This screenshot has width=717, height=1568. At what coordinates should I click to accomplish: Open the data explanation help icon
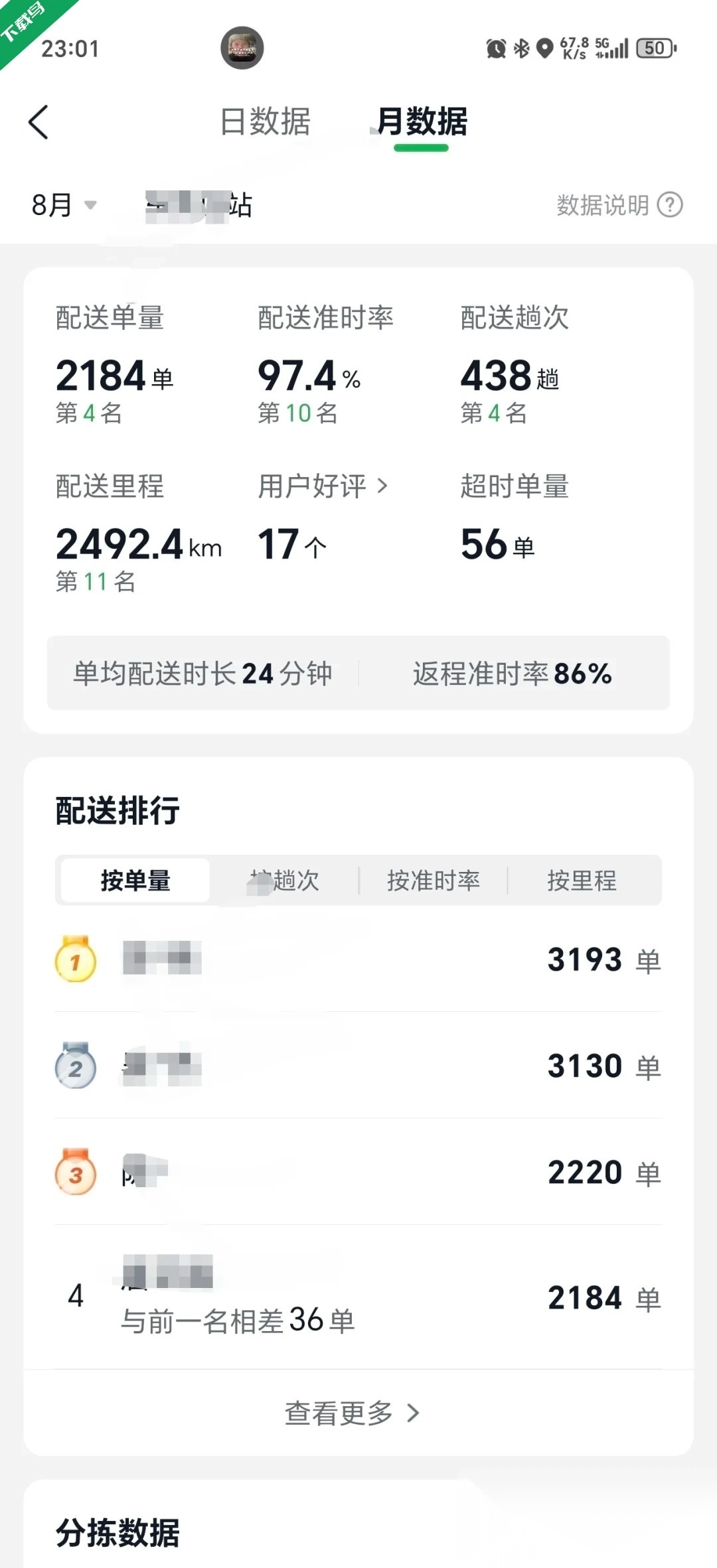(x=670, y=205)
